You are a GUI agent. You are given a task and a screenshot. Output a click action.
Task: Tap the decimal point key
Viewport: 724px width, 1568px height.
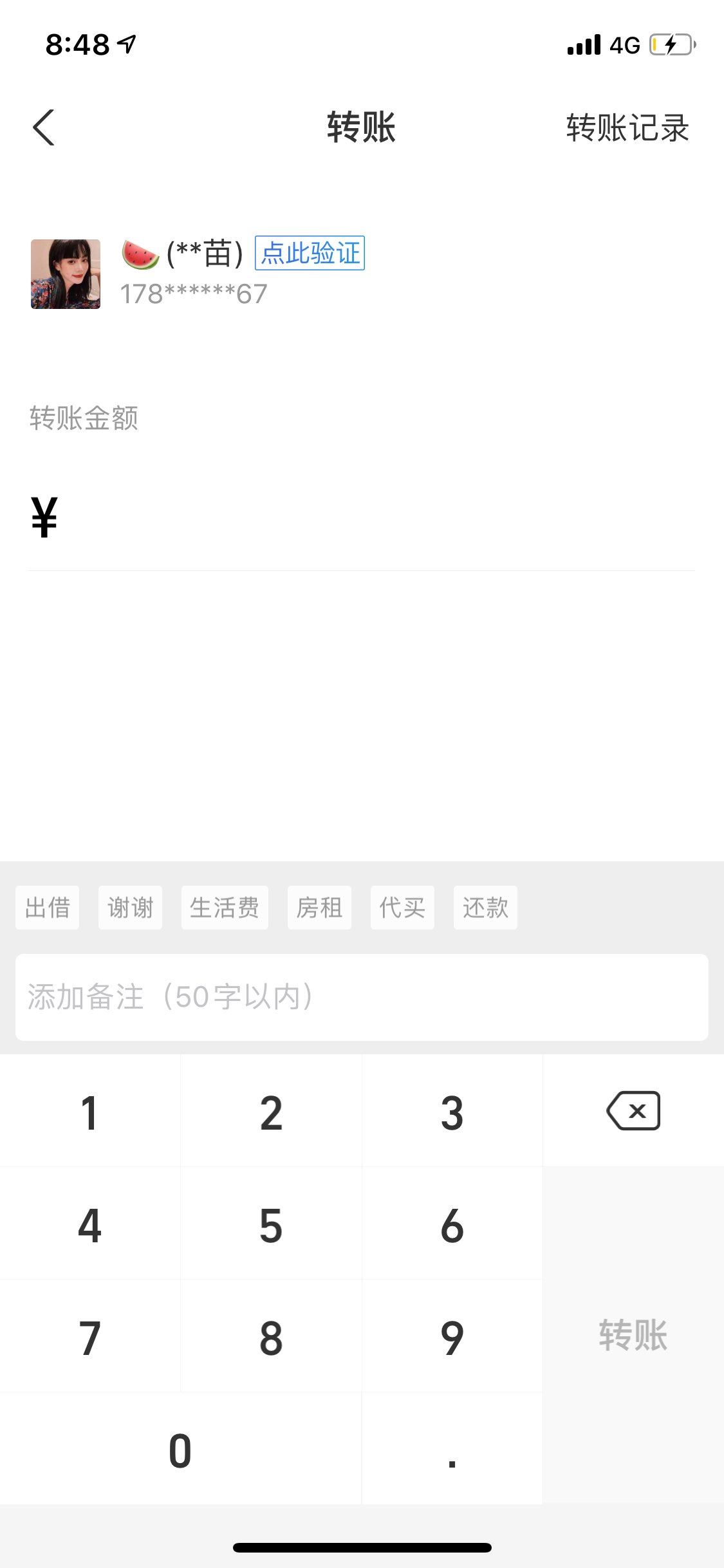452,1449
